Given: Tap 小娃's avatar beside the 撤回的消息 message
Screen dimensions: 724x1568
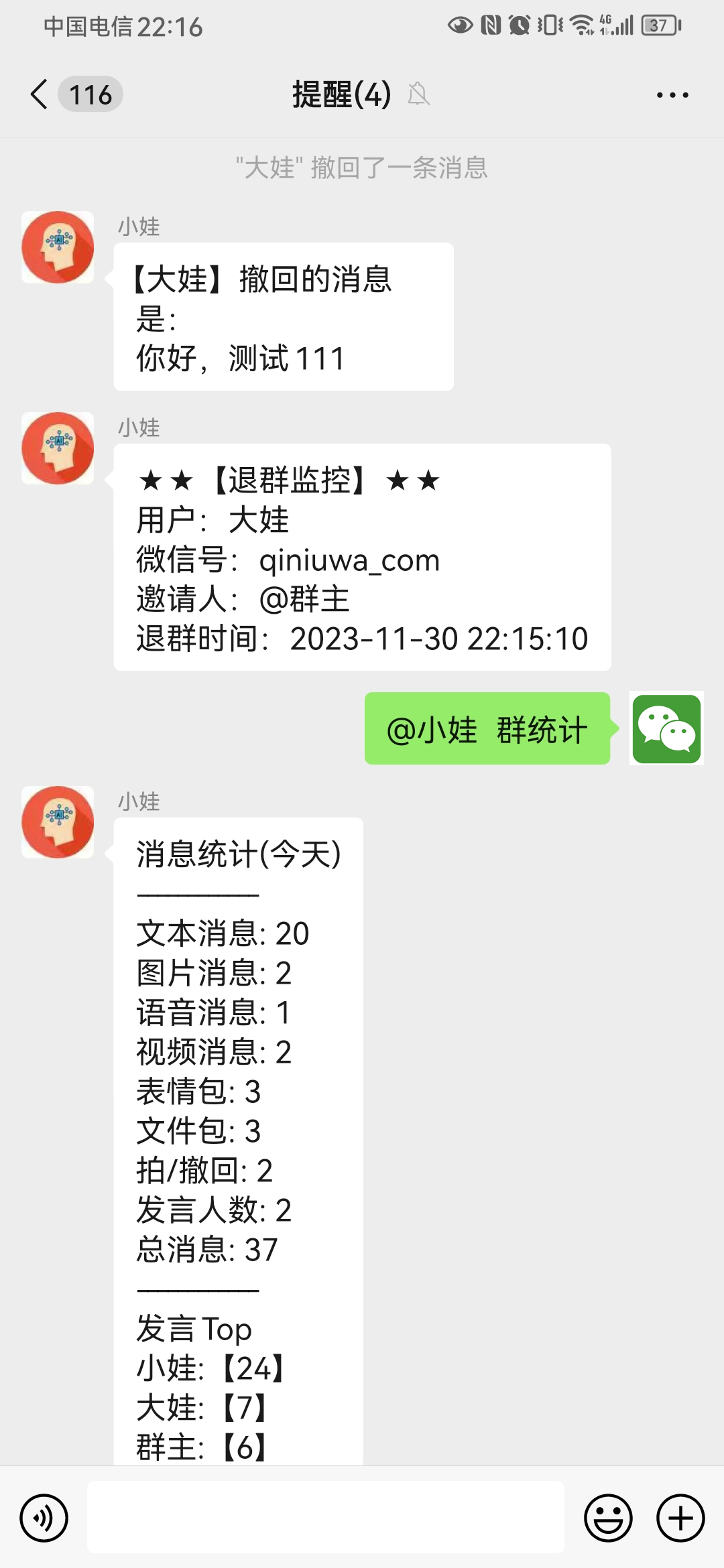Looking at the screenshot, I should (x=58, y=247).
